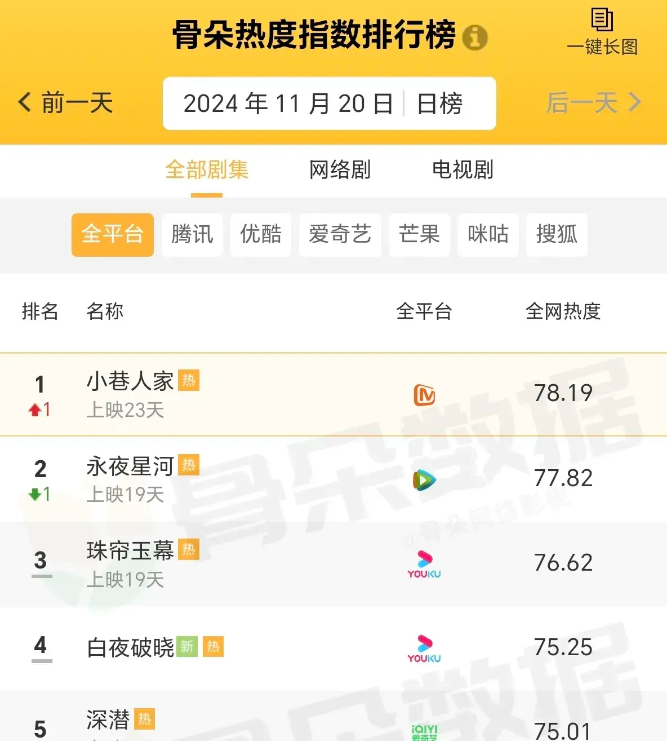Open the details of 小巷人家
Screen dimensions: 667x741
point(131,381)
